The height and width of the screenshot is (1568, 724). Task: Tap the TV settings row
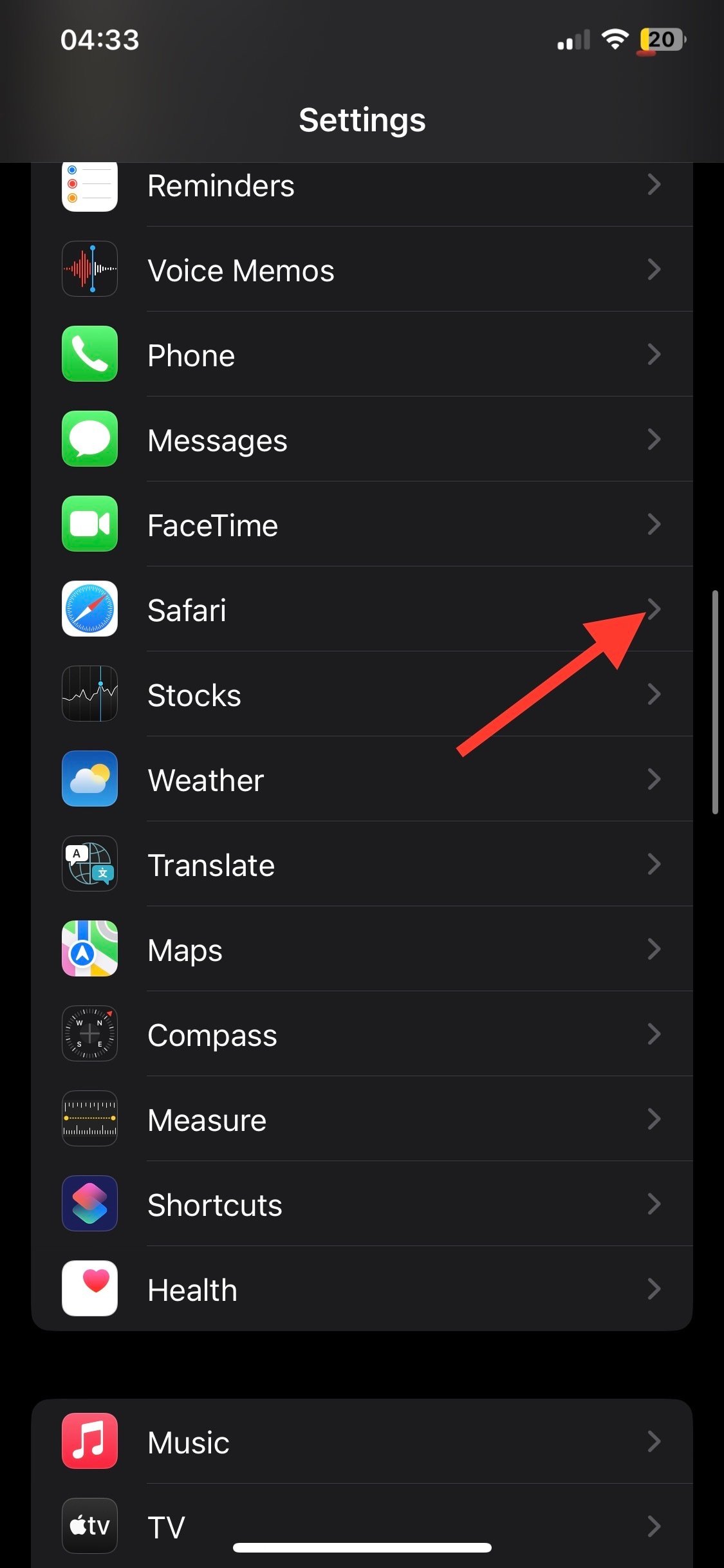362,1526
